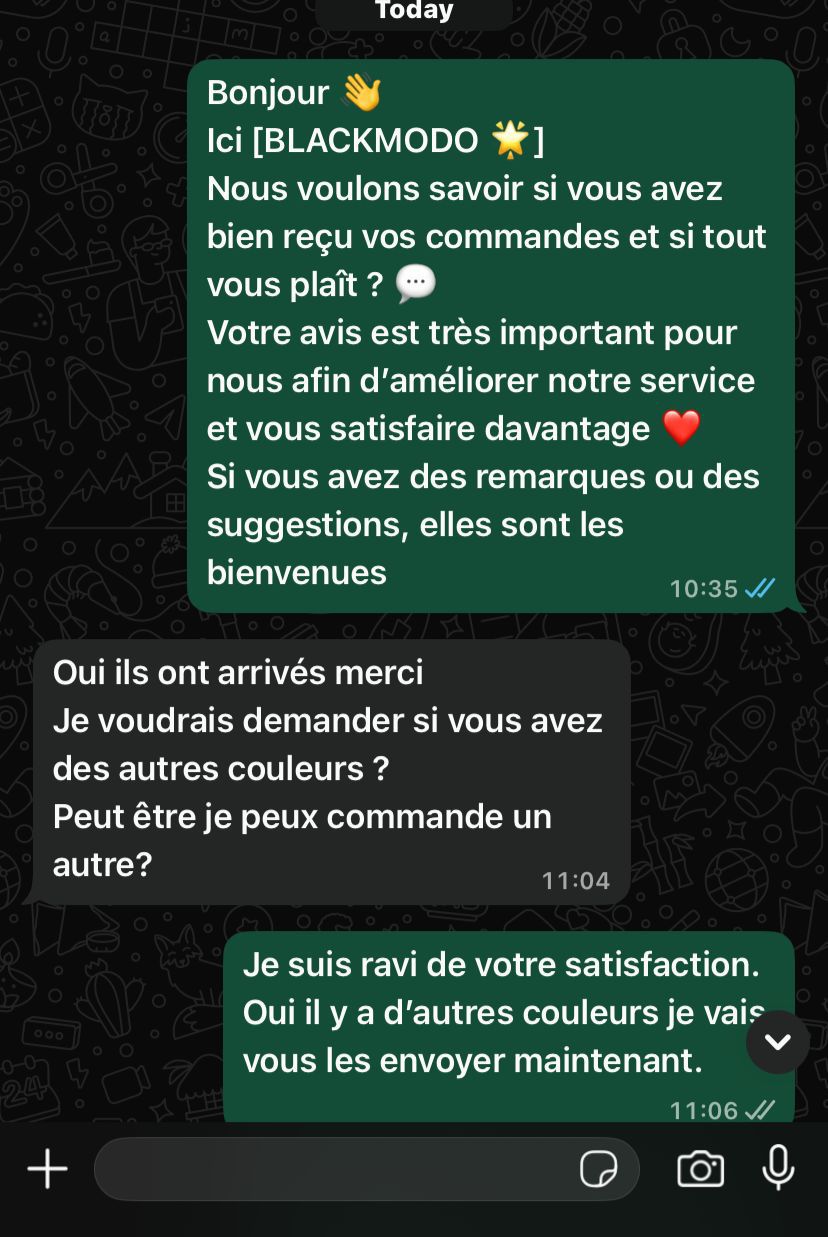
Task: Jump to latest messages arrow button
Action: pos(777,1042)
